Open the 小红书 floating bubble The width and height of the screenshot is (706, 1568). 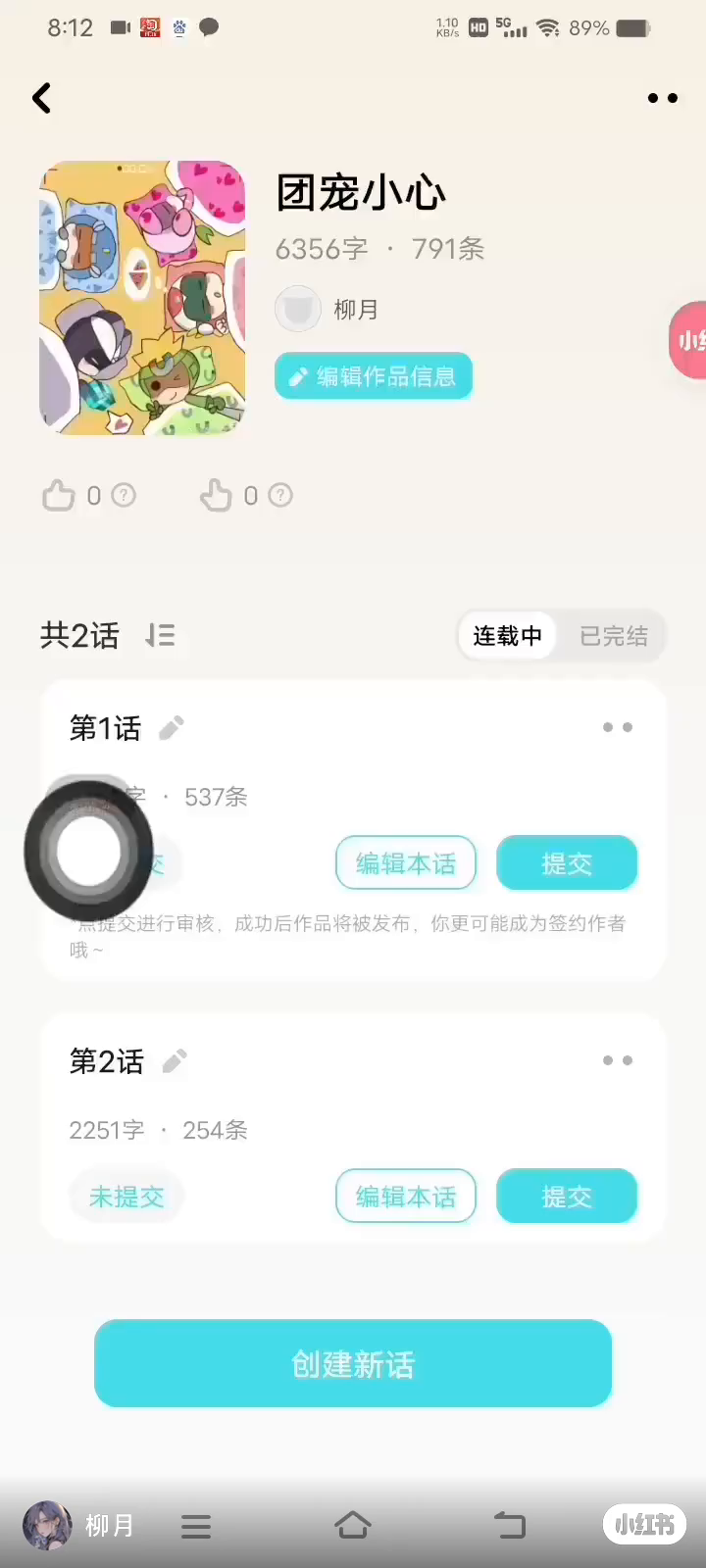(688, 340)
